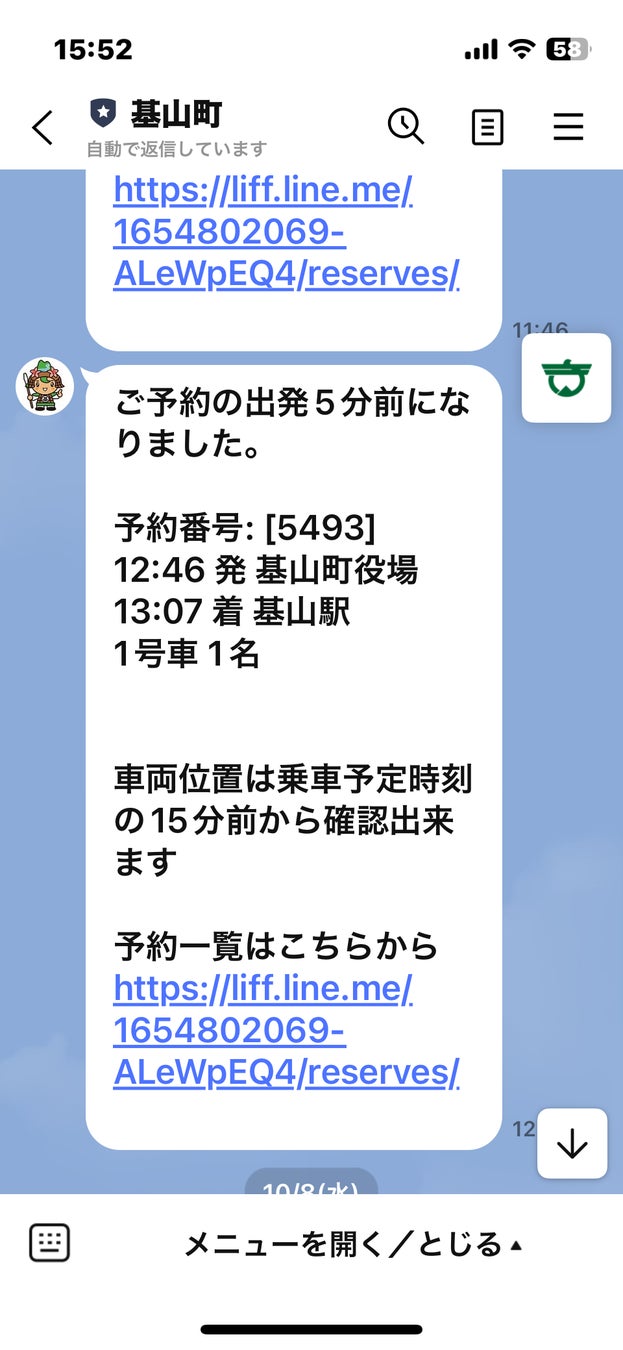
Task: Toggle メニューを開く／とじる menu bar
Action: point(352,1244)
